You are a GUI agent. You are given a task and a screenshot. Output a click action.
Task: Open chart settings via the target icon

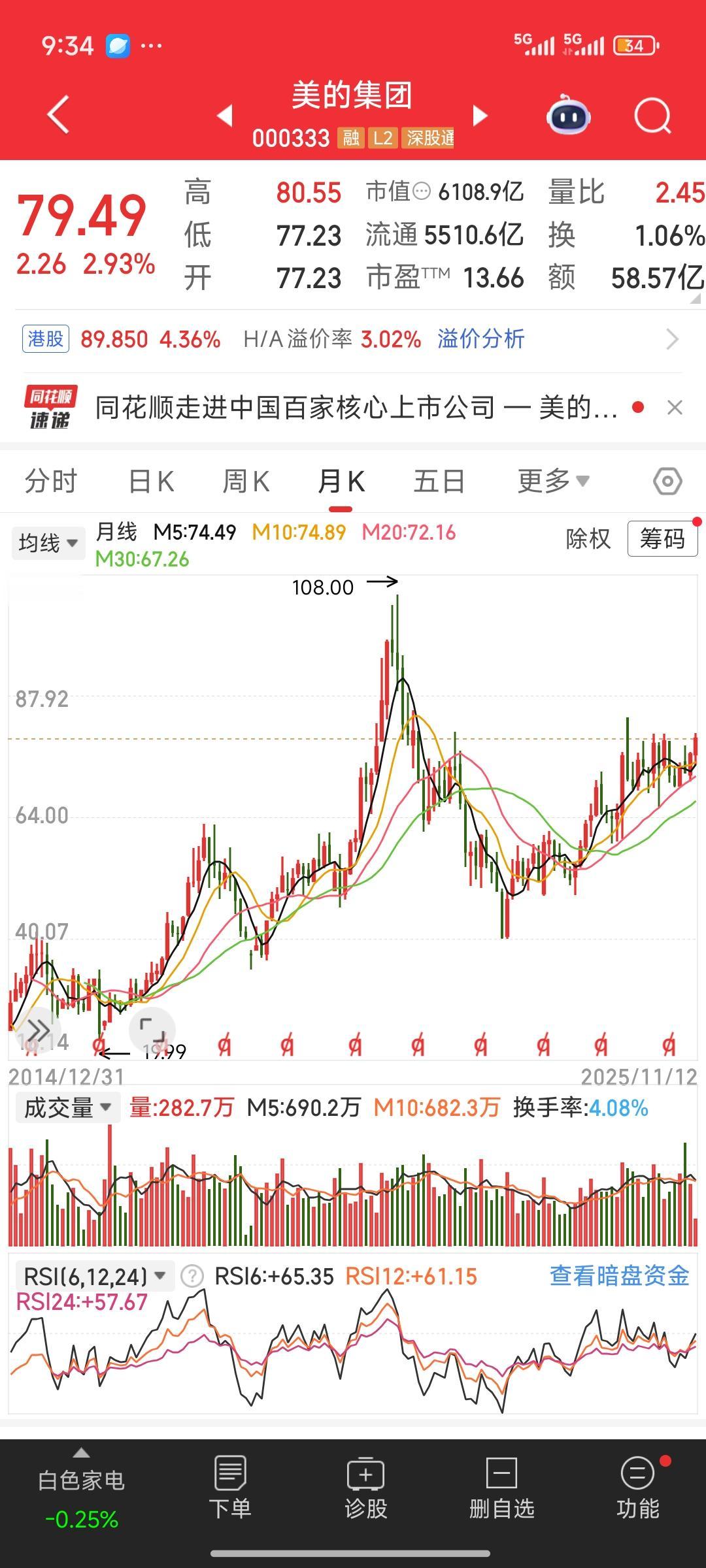pyautogui.click(x=668, y=481)
